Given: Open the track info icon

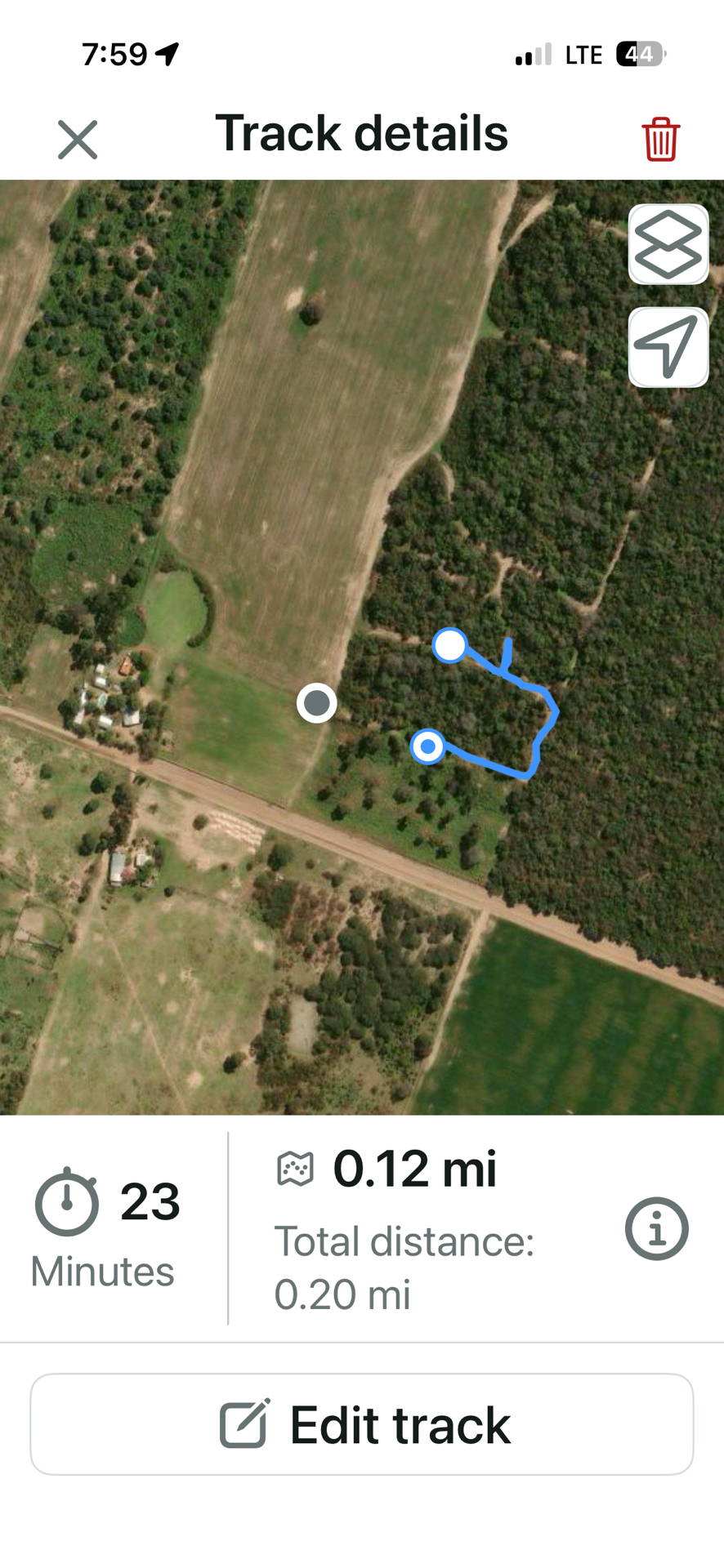Looking at the screenshot, I should (657, 1228).
